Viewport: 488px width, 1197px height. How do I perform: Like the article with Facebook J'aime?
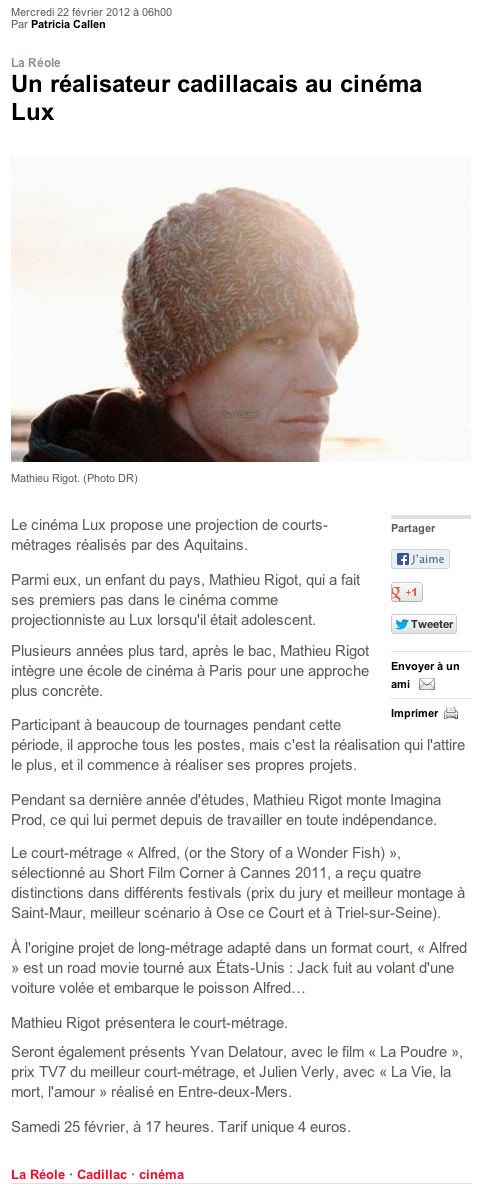(420, 559)
